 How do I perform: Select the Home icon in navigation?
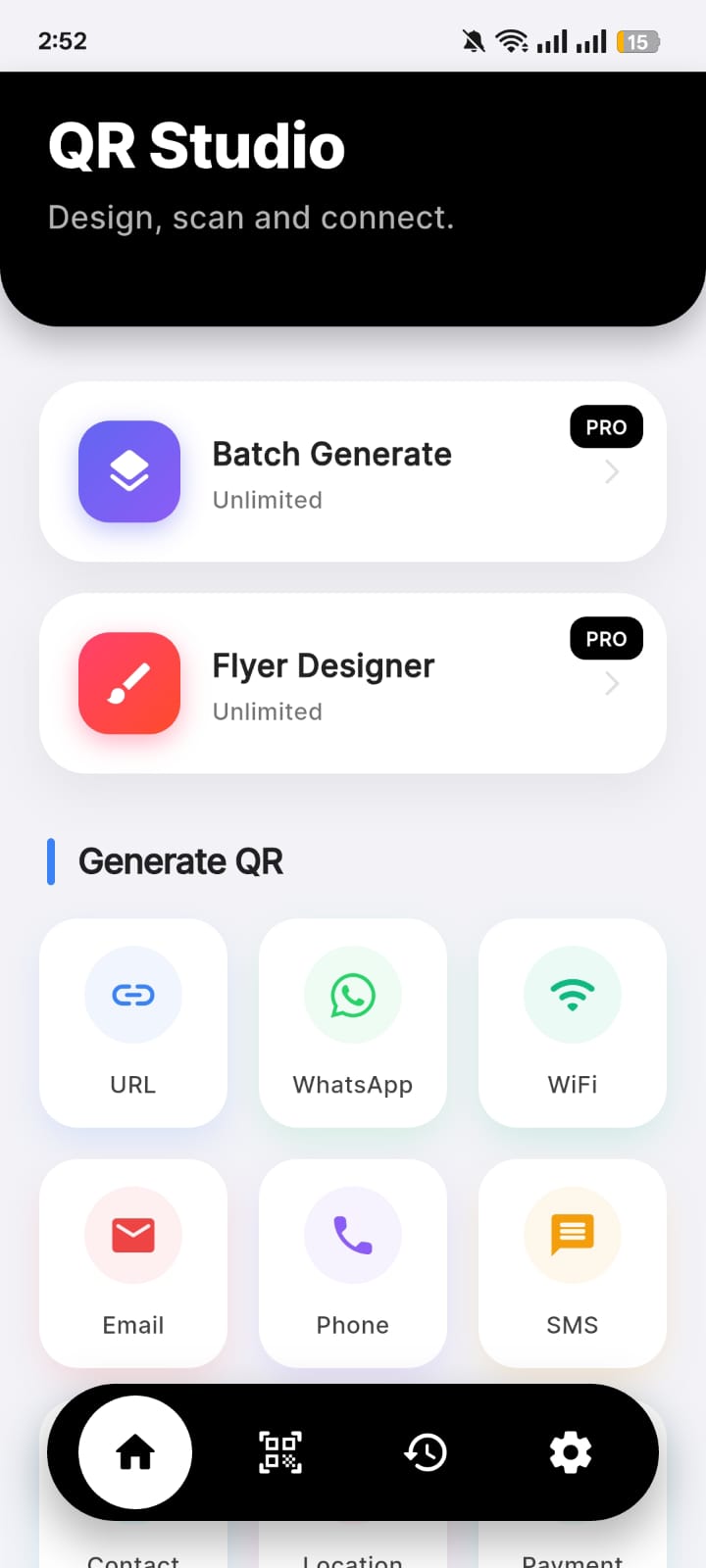(135, 1453)
